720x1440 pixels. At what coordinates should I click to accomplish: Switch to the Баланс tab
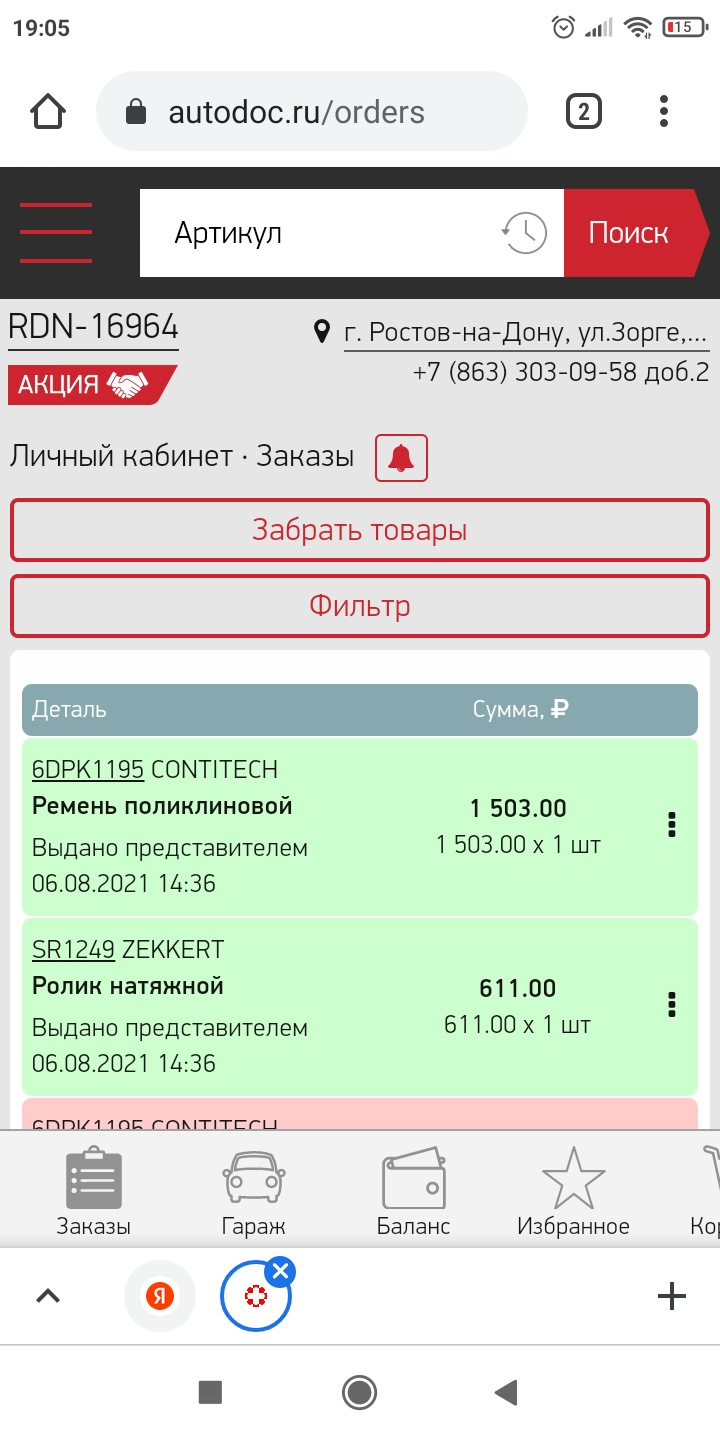pyautogui.click(x=413, y=1194)
